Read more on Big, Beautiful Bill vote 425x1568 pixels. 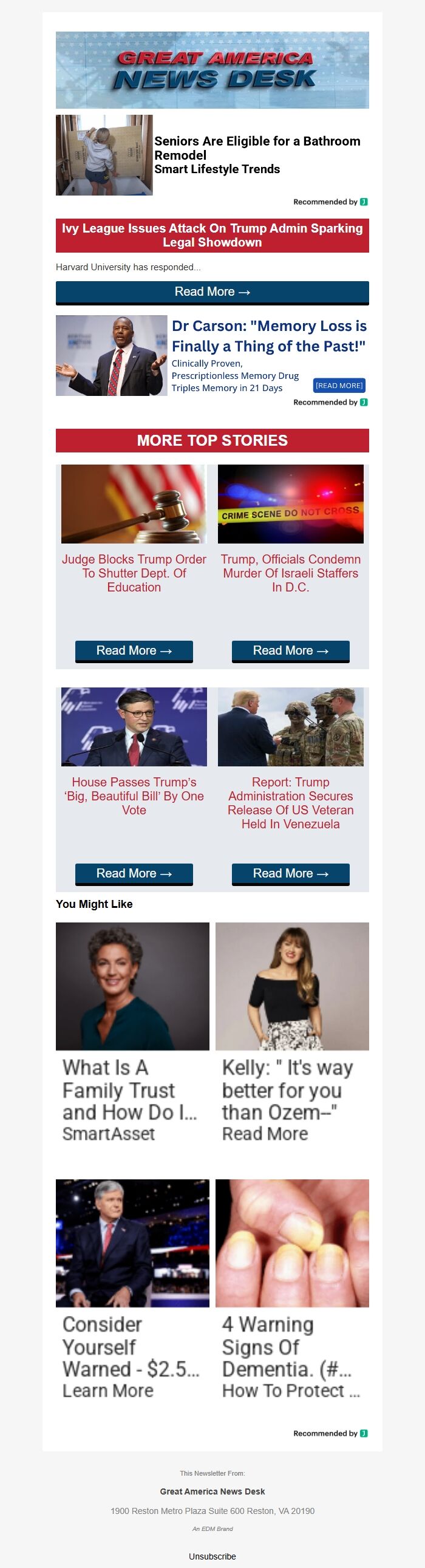[x=134, y=873]
